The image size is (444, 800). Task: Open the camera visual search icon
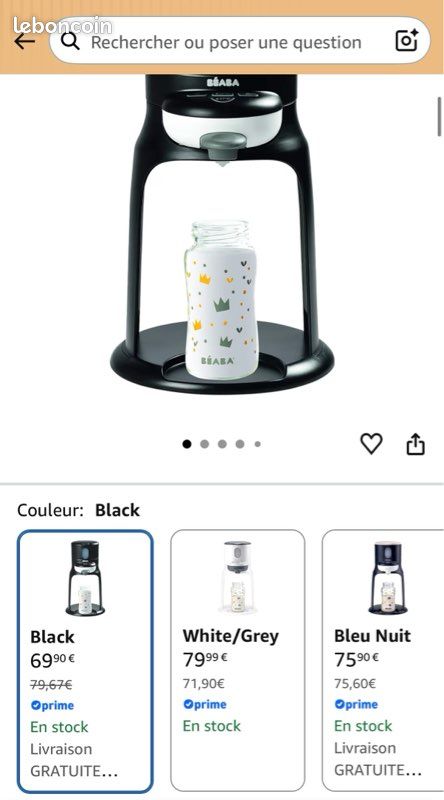coord(406,41)
